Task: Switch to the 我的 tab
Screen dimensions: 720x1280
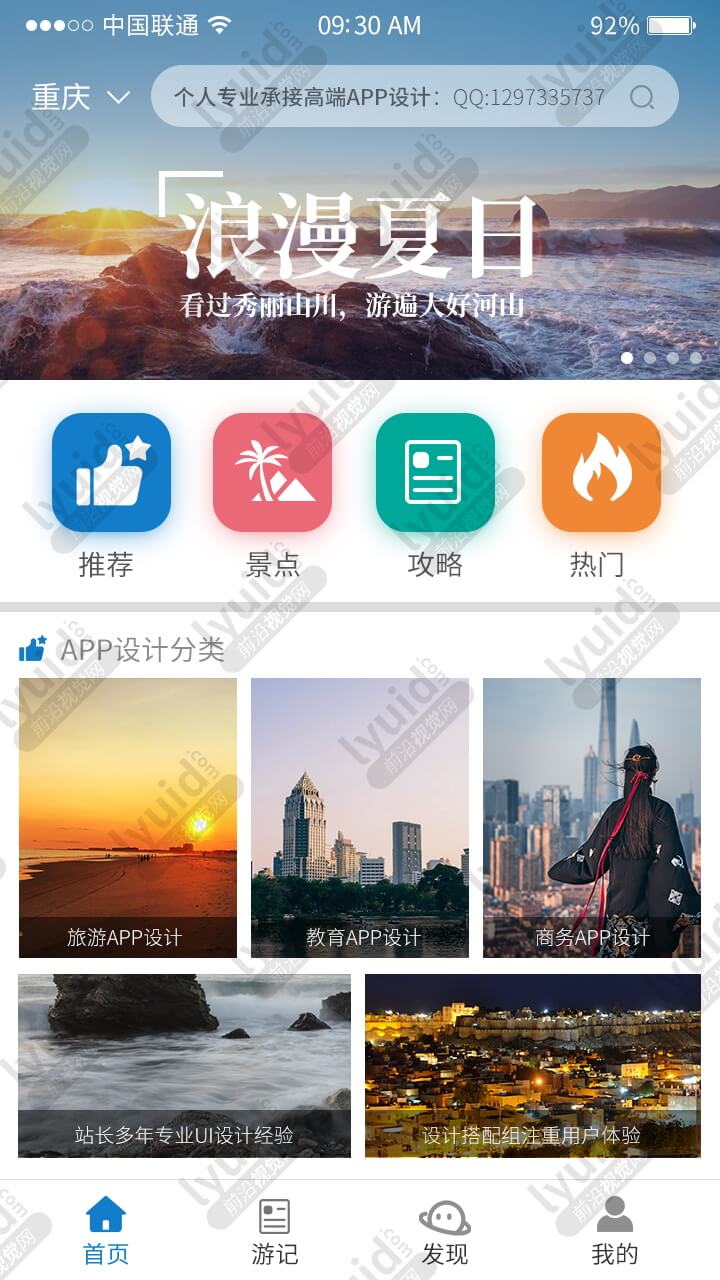Action: pos(614,1231)
